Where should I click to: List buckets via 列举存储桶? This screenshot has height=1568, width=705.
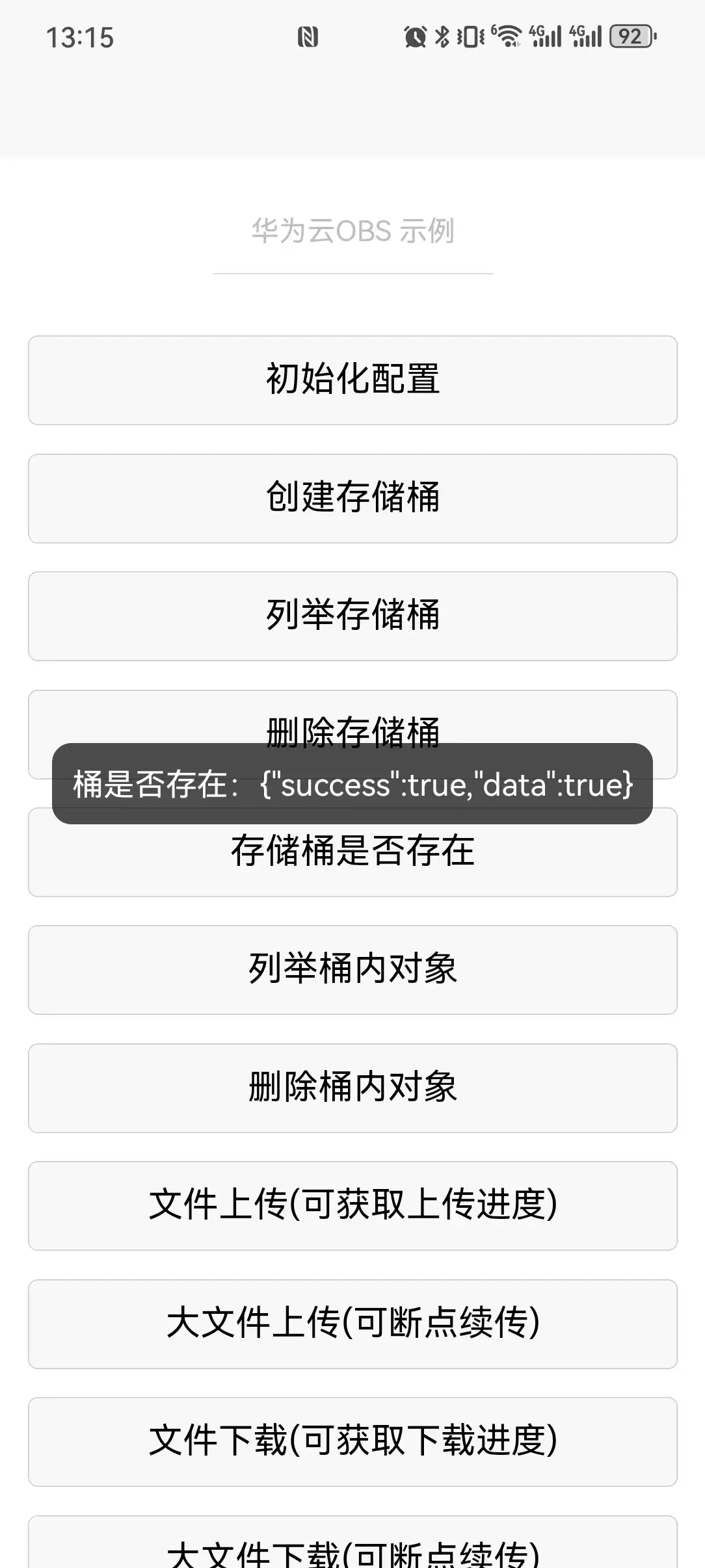(352, 616)
